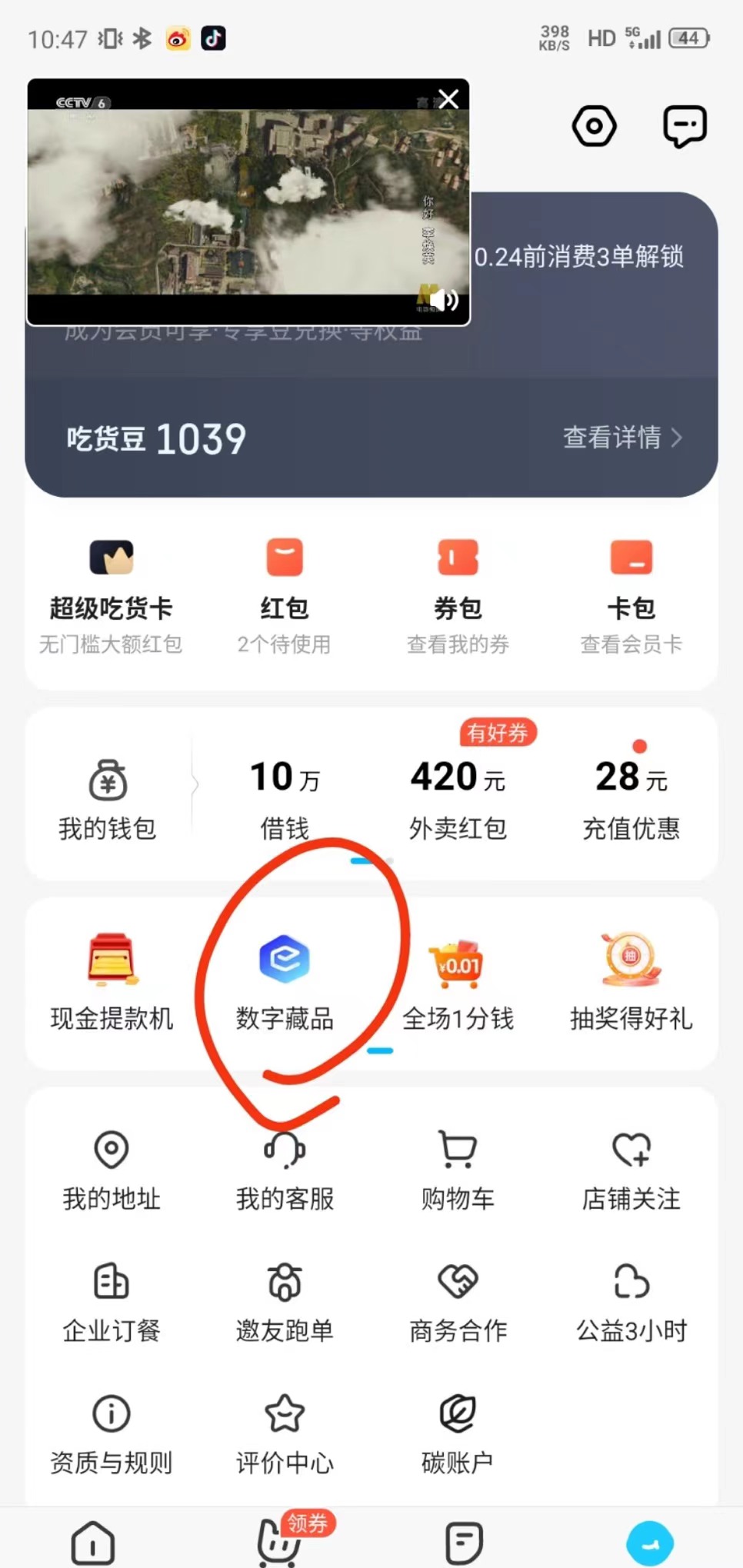Open 评价中心
This screenshot has width=743, height=1568.
(285, 1433)
